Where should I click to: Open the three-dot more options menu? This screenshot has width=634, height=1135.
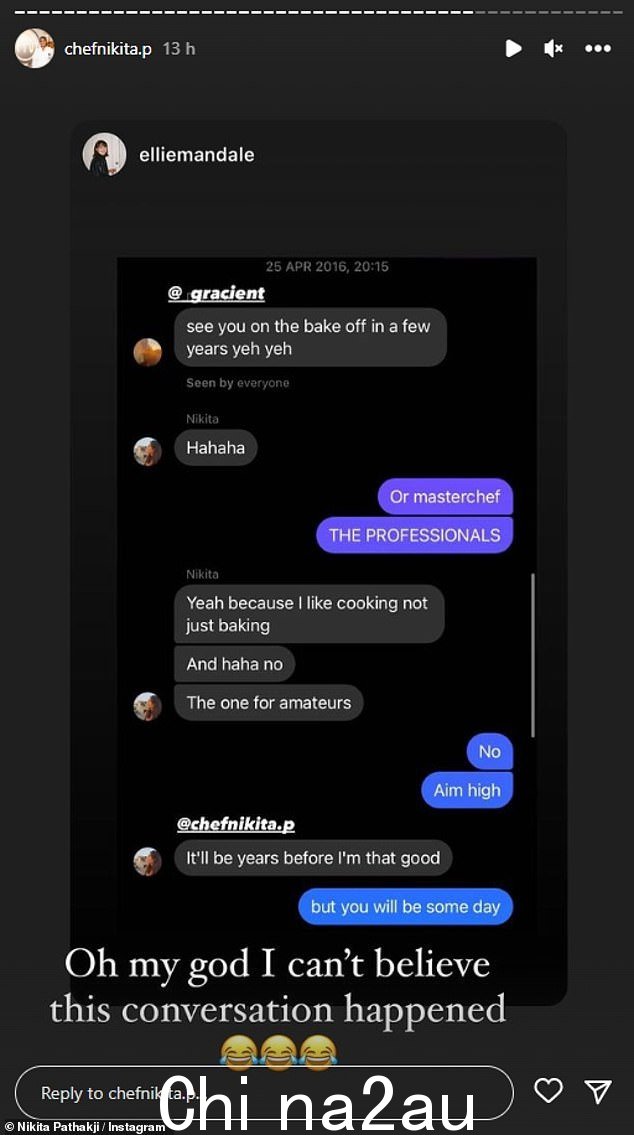pos(598,48)
